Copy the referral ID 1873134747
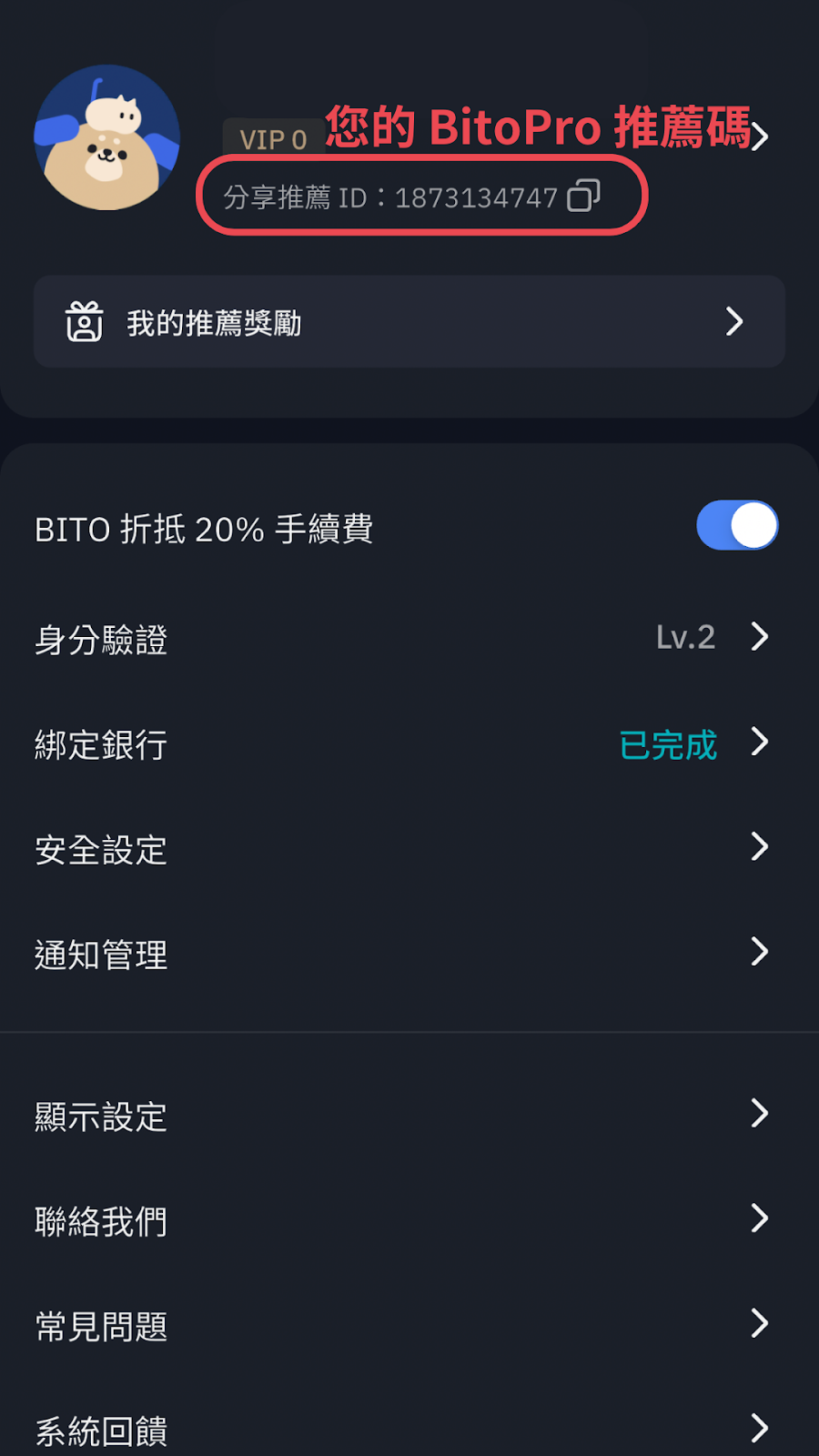 point(583,196)
